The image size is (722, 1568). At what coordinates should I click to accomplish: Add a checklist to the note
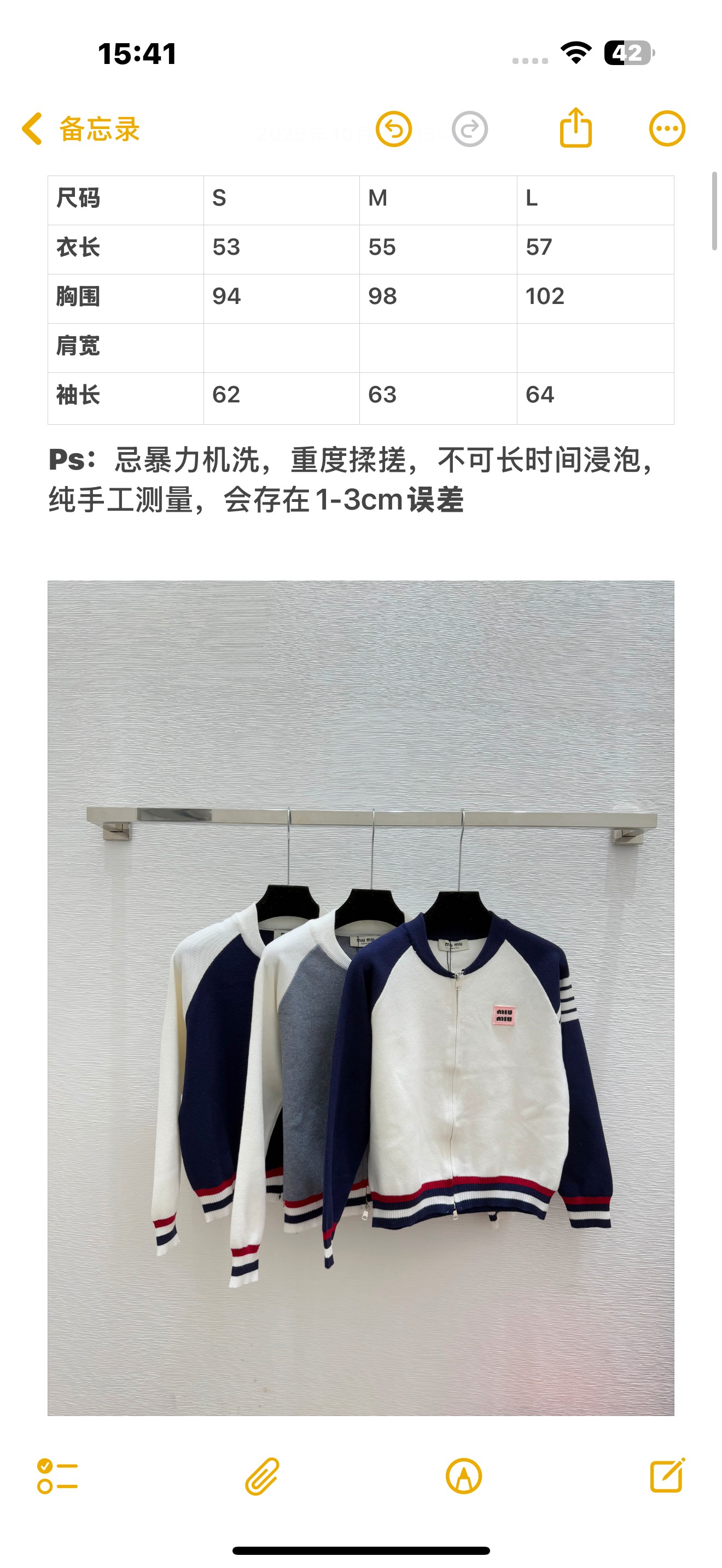(x=57, y=1476)
